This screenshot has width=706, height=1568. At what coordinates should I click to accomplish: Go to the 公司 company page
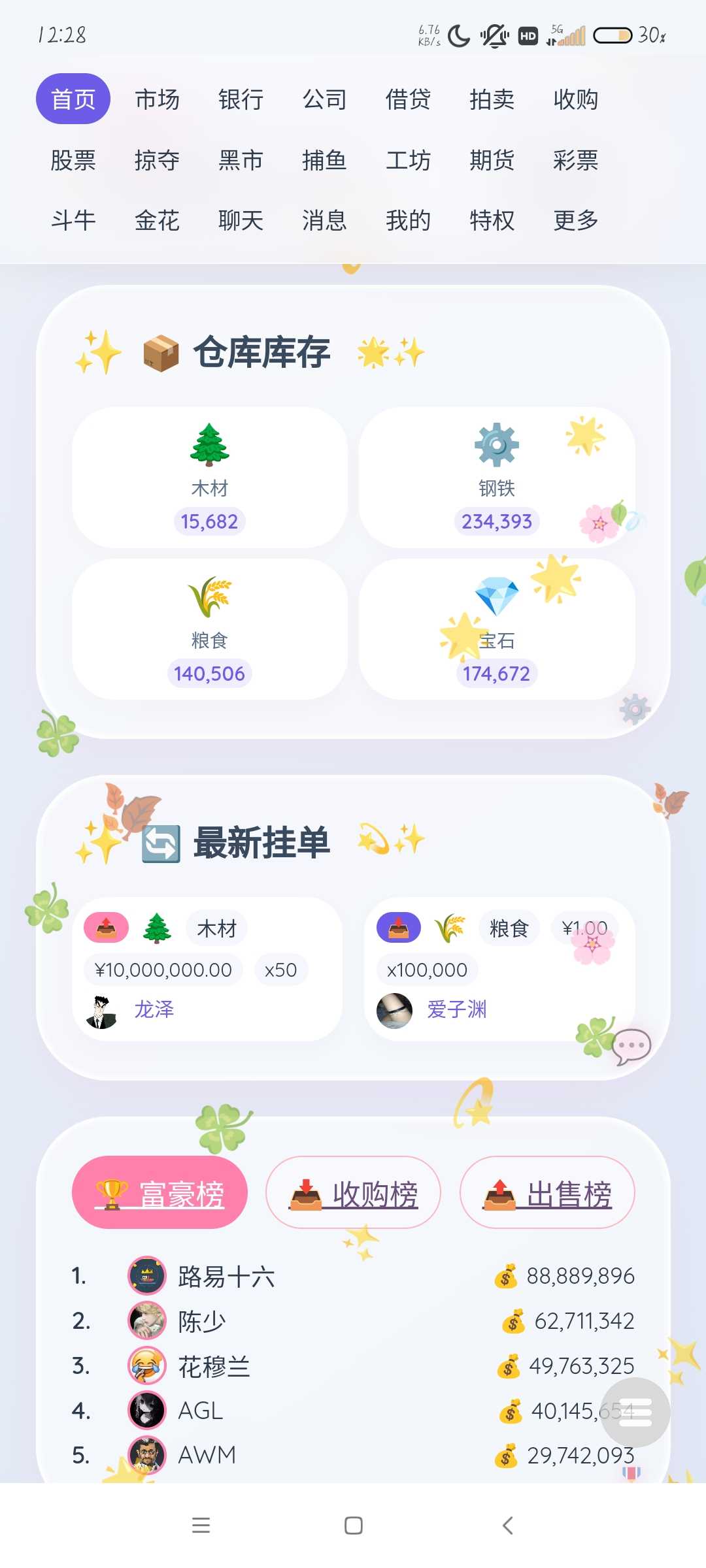coord(324,99)
